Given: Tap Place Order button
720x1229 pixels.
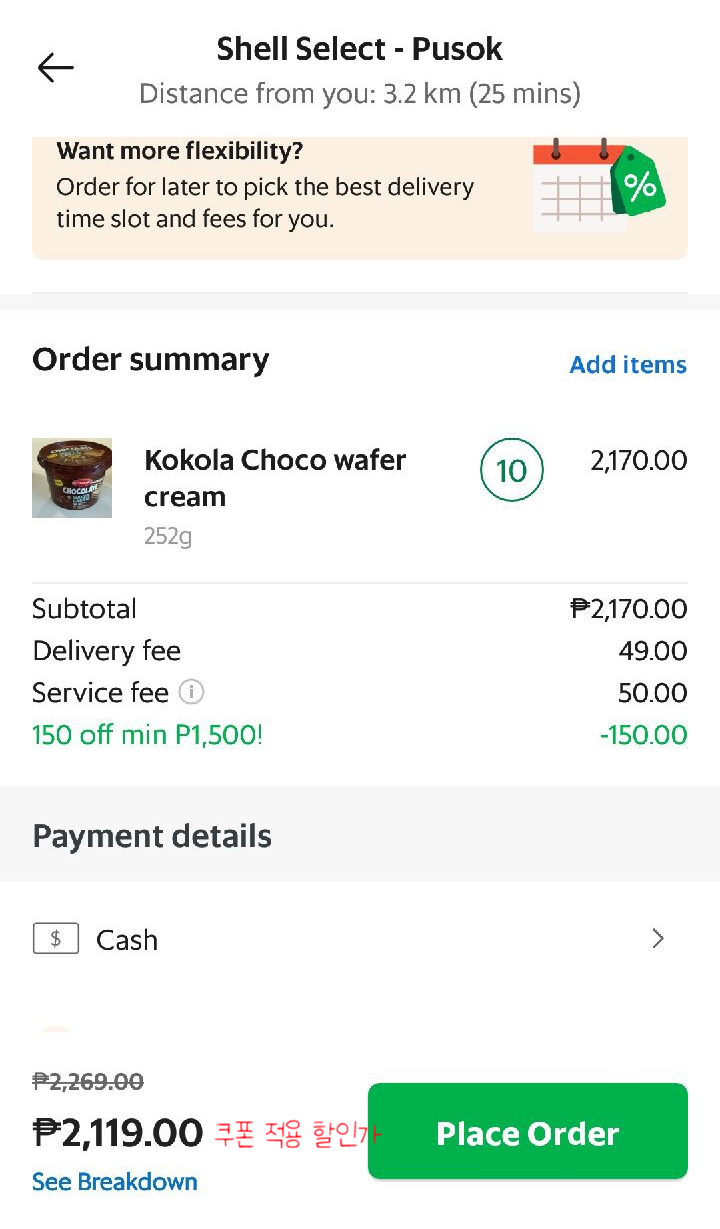Looking at the screenshot, I should [x=528, y=1132].
